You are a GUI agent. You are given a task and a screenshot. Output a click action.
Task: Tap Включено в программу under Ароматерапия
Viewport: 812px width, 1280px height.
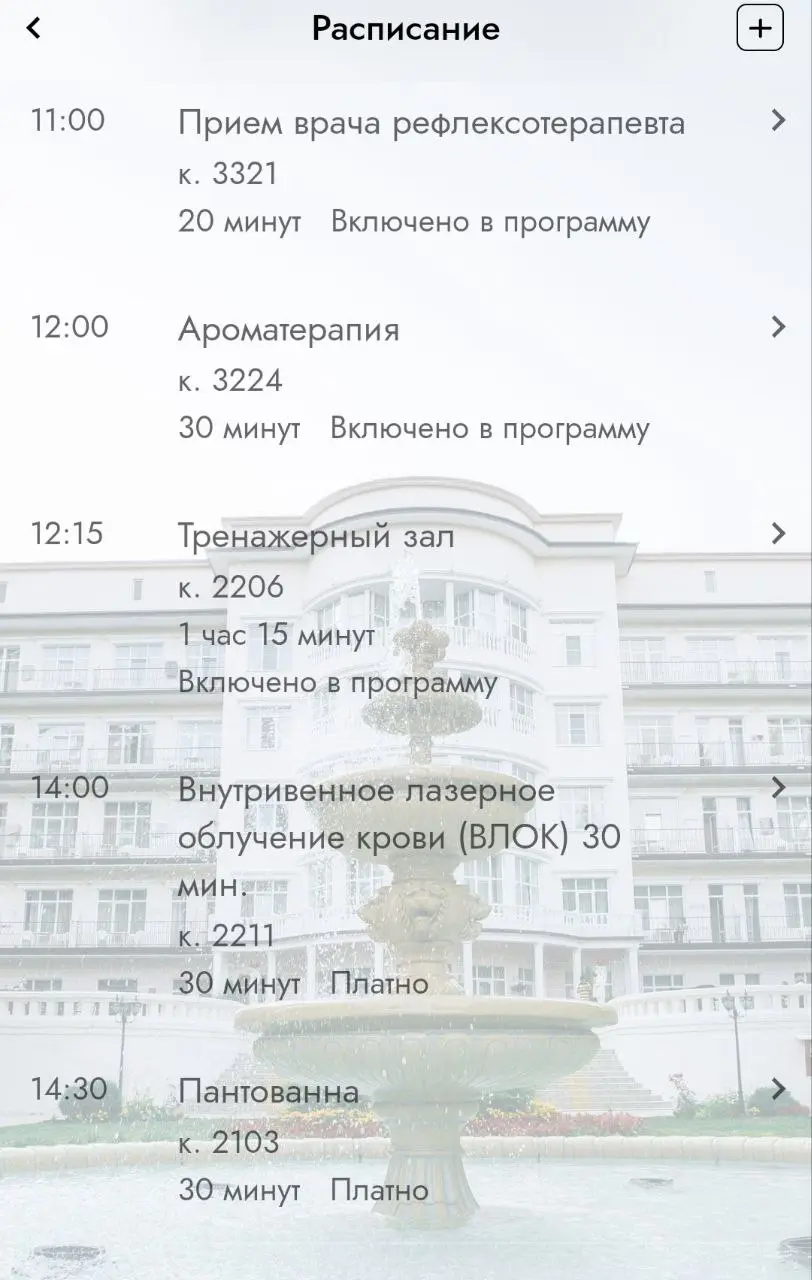point(489,428)
